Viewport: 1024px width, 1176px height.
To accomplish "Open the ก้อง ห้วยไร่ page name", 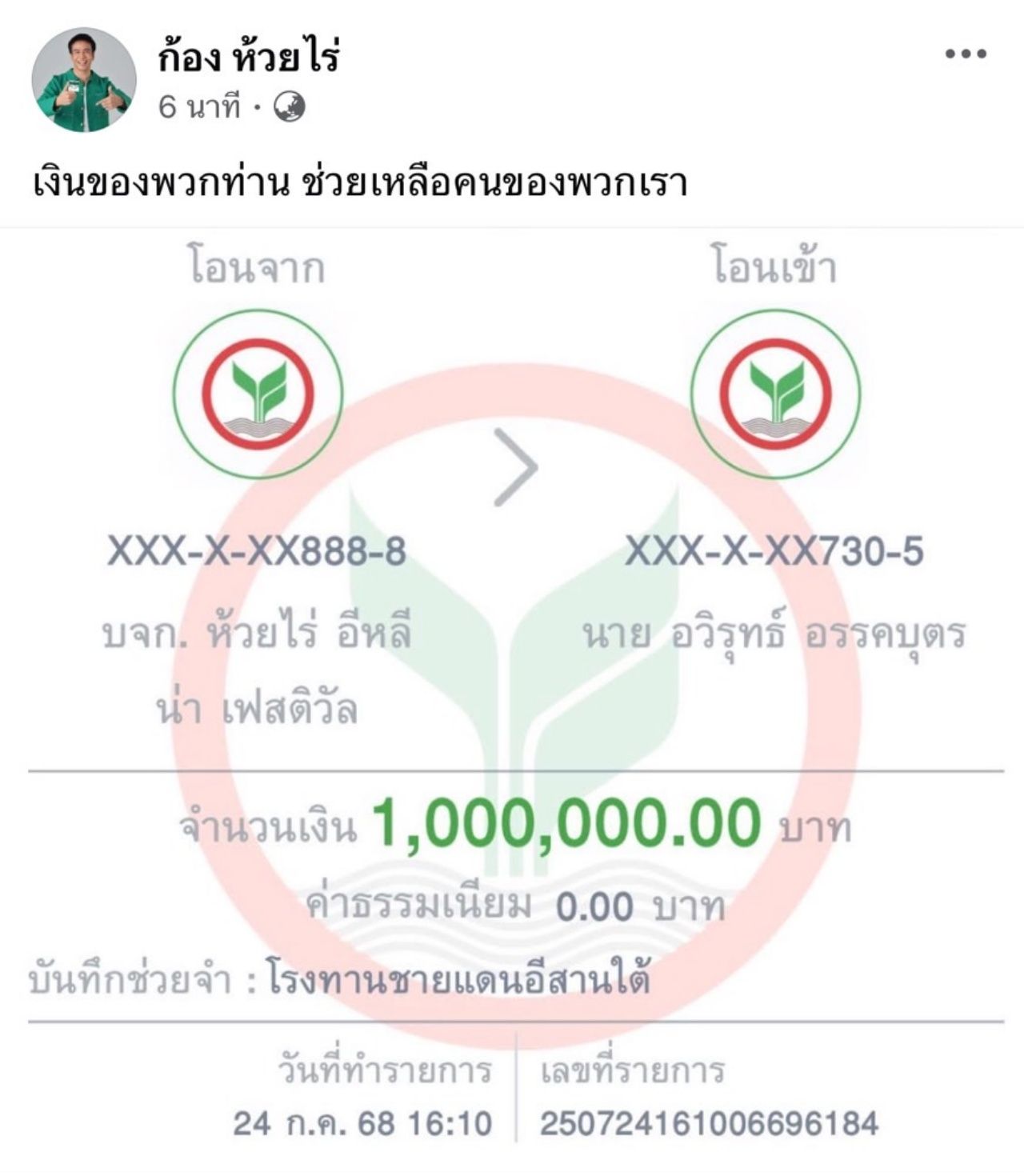I will 250,58.
